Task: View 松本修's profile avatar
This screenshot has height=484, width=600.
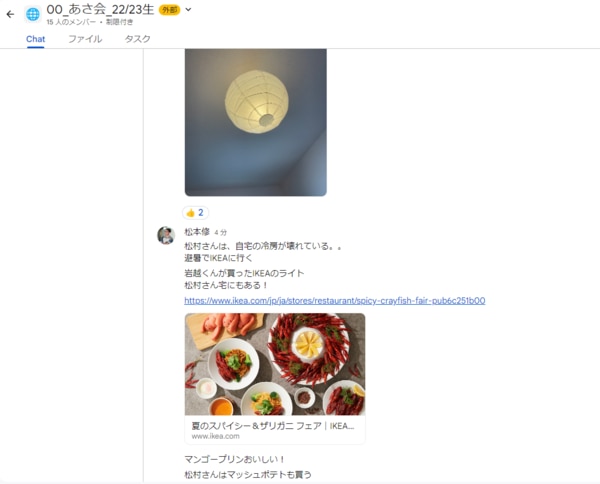Action: [x=166, y=235]
